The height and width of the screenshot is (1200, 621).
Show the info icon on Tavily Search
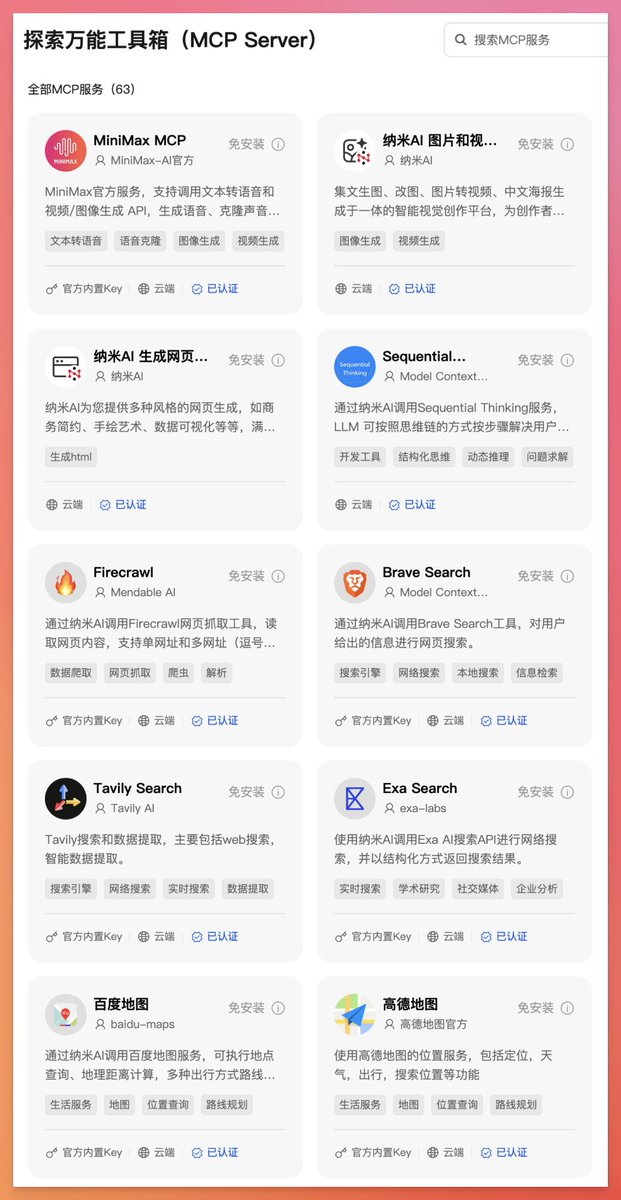(x=278, y=792)
